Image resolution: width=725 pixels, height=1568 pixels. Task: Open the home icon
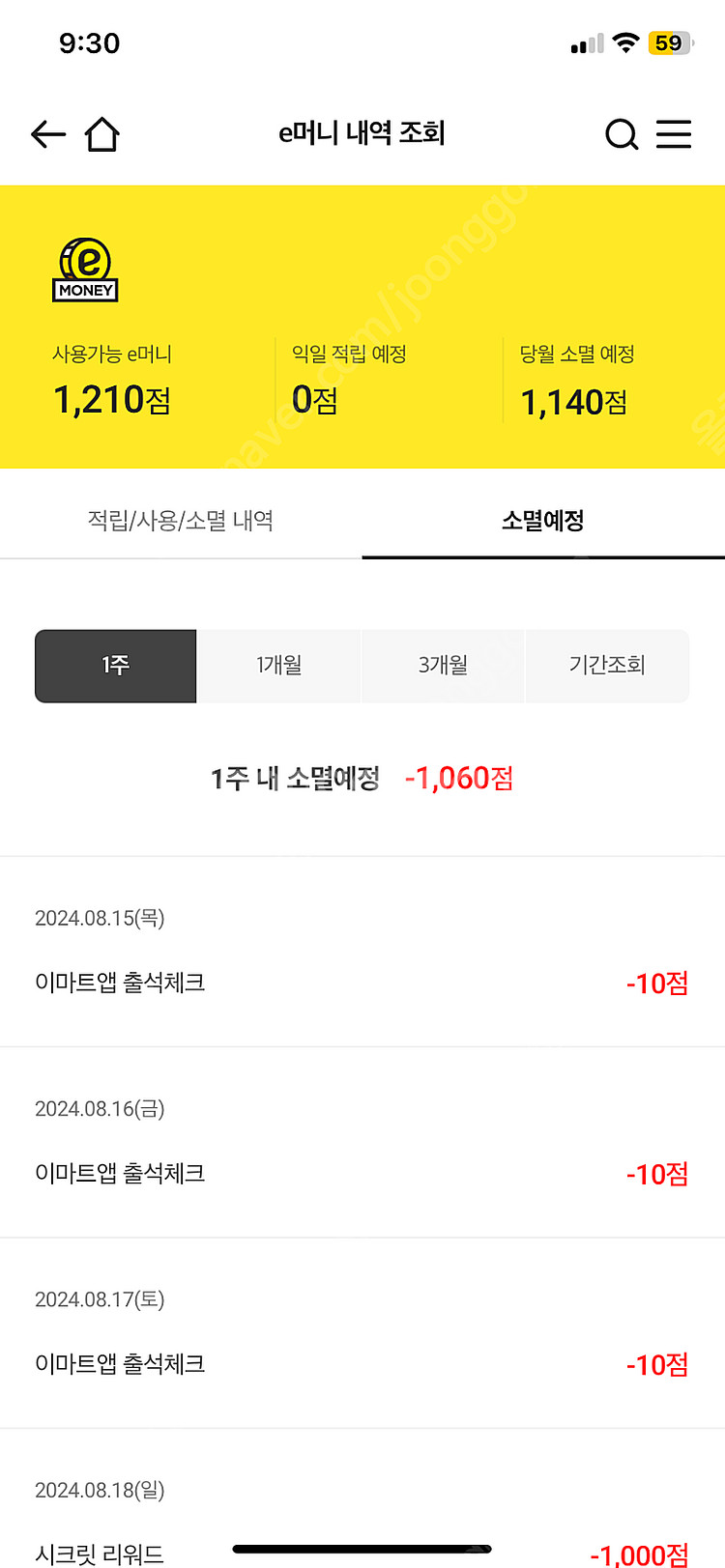(101, 134)
